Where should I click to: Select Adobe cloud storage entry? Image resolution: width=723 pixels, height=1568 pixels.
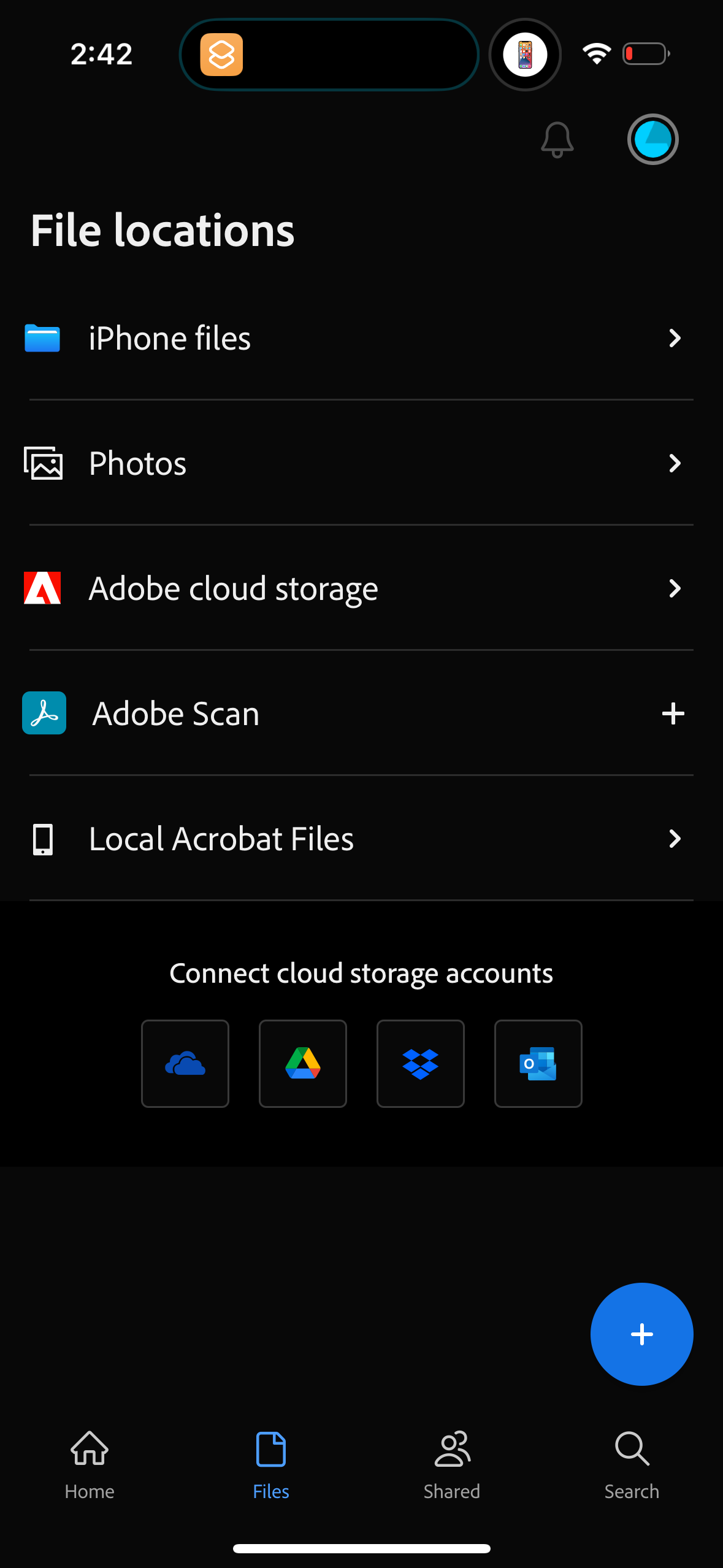tap(233, 588)
